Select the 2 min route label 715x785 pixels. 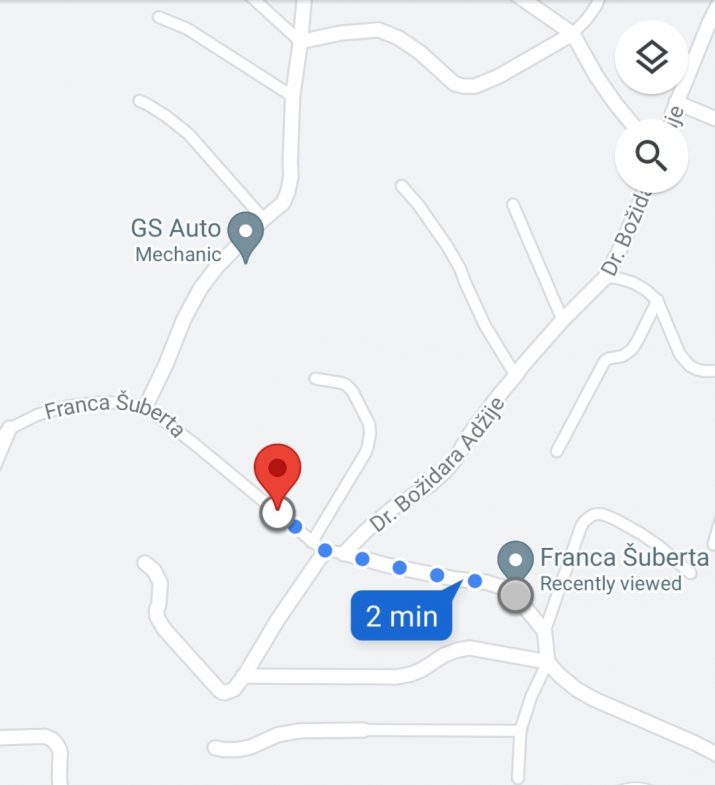(x=401, y=616)
